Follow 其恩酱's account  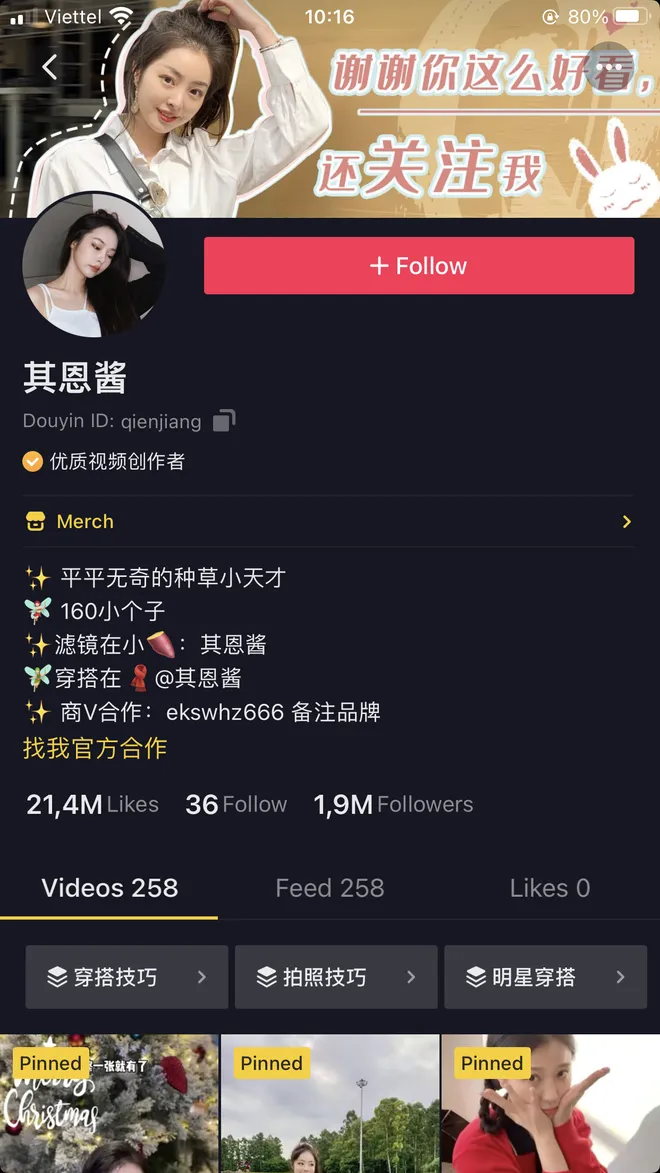tap(419, 266)
